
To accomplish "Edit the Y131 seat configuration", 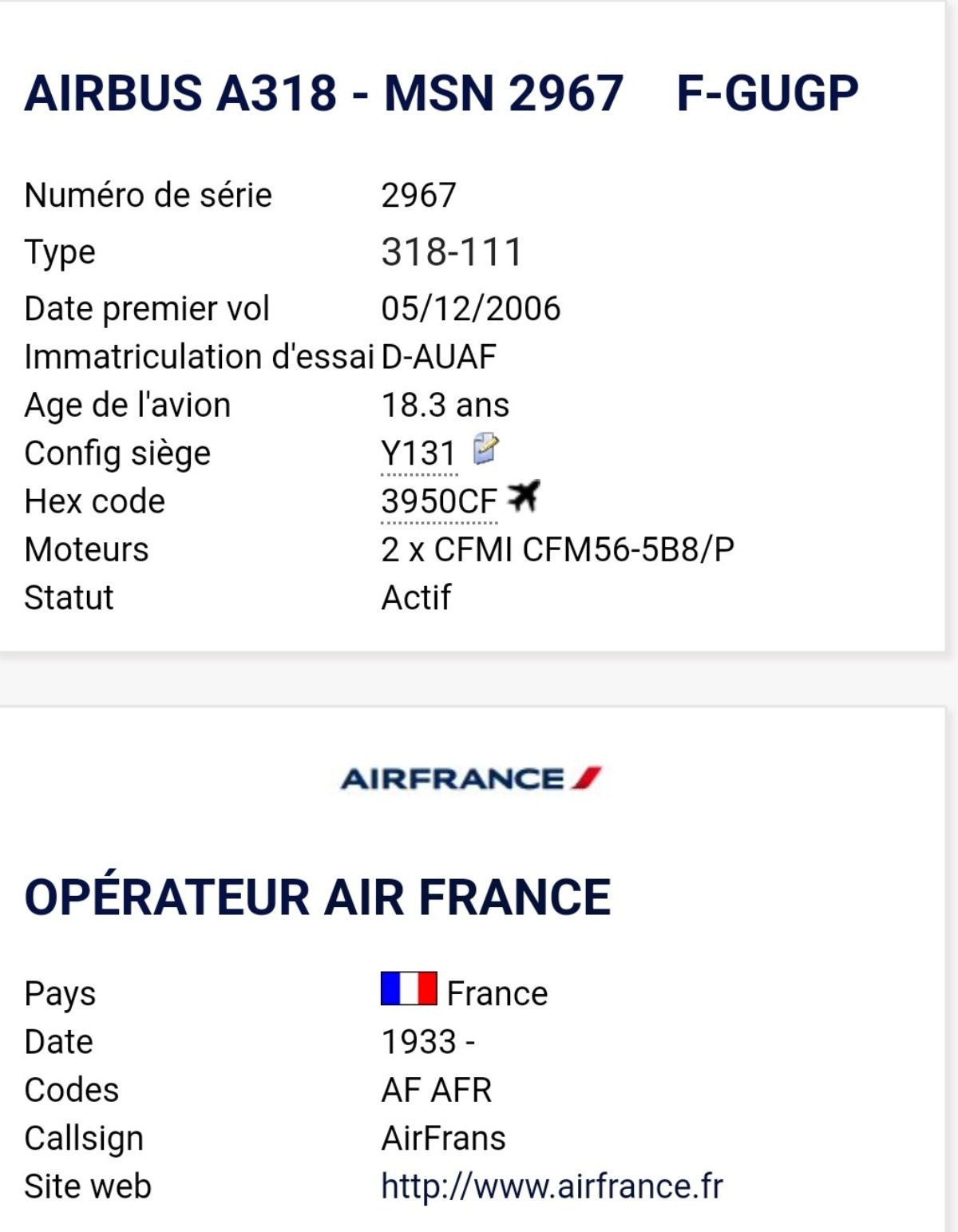I will (485, 449).
